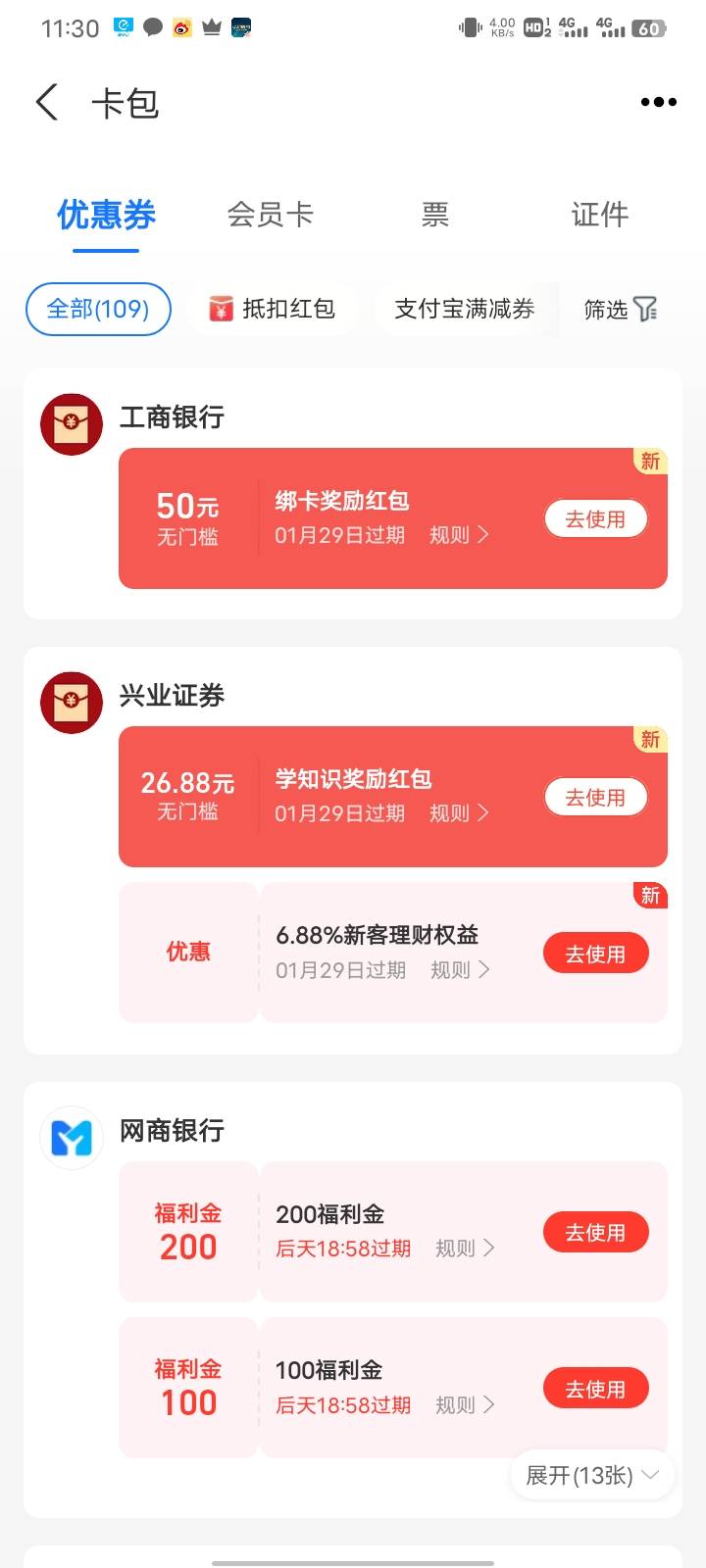Use the 50元 绑卡奖励红包
The height and width of the screenshot is (1568, 706).
click(596, 519)
